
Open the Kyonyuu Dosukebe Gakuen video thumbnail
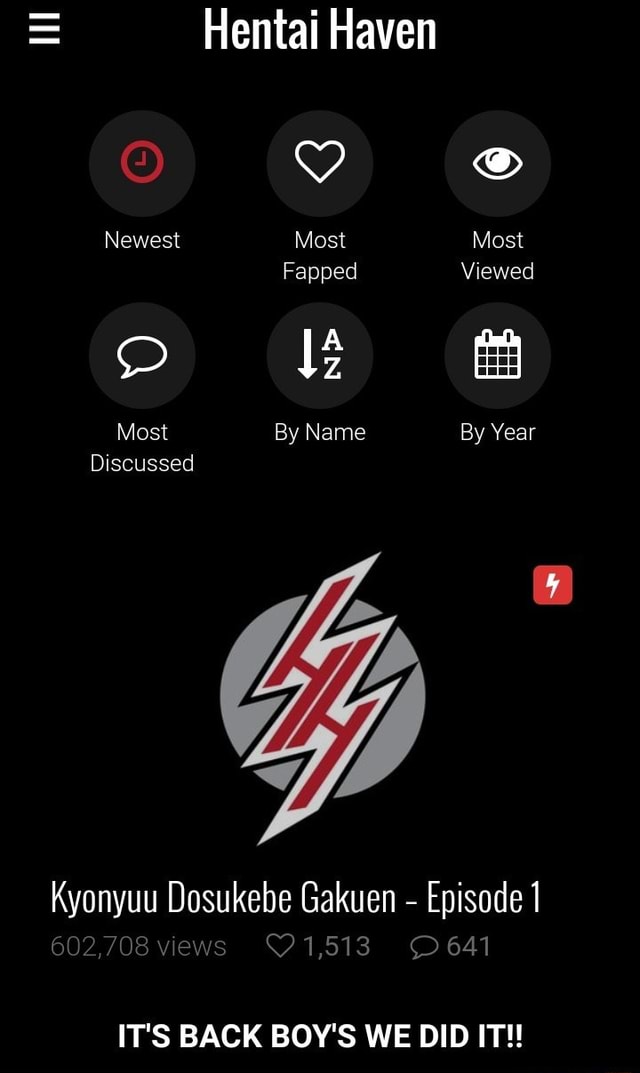[x=322, y=698]
